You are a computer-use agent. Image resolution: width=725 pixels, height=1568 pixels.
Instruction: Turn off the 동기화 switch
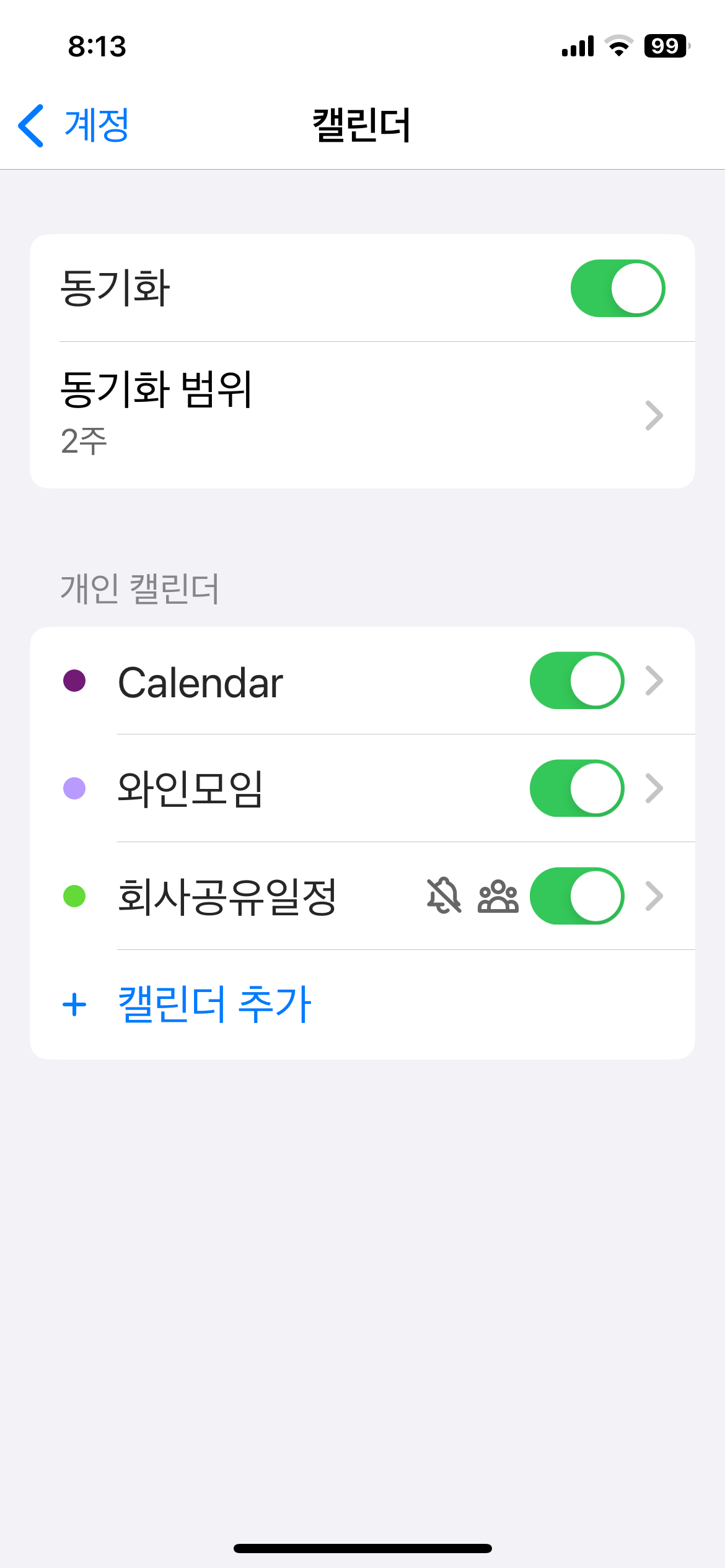click(617, 289)
